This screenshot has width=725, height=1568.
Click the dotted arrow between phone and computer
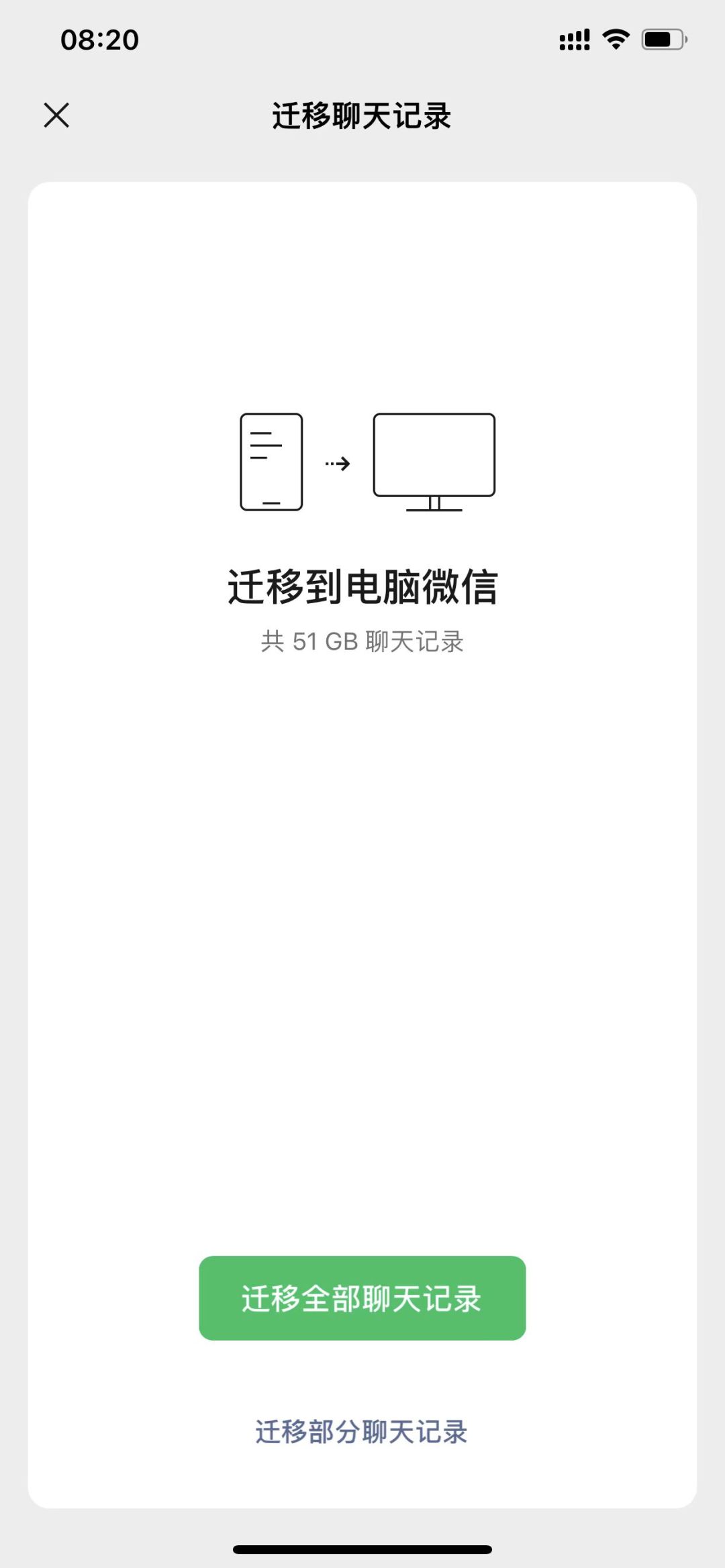(337, 462)
